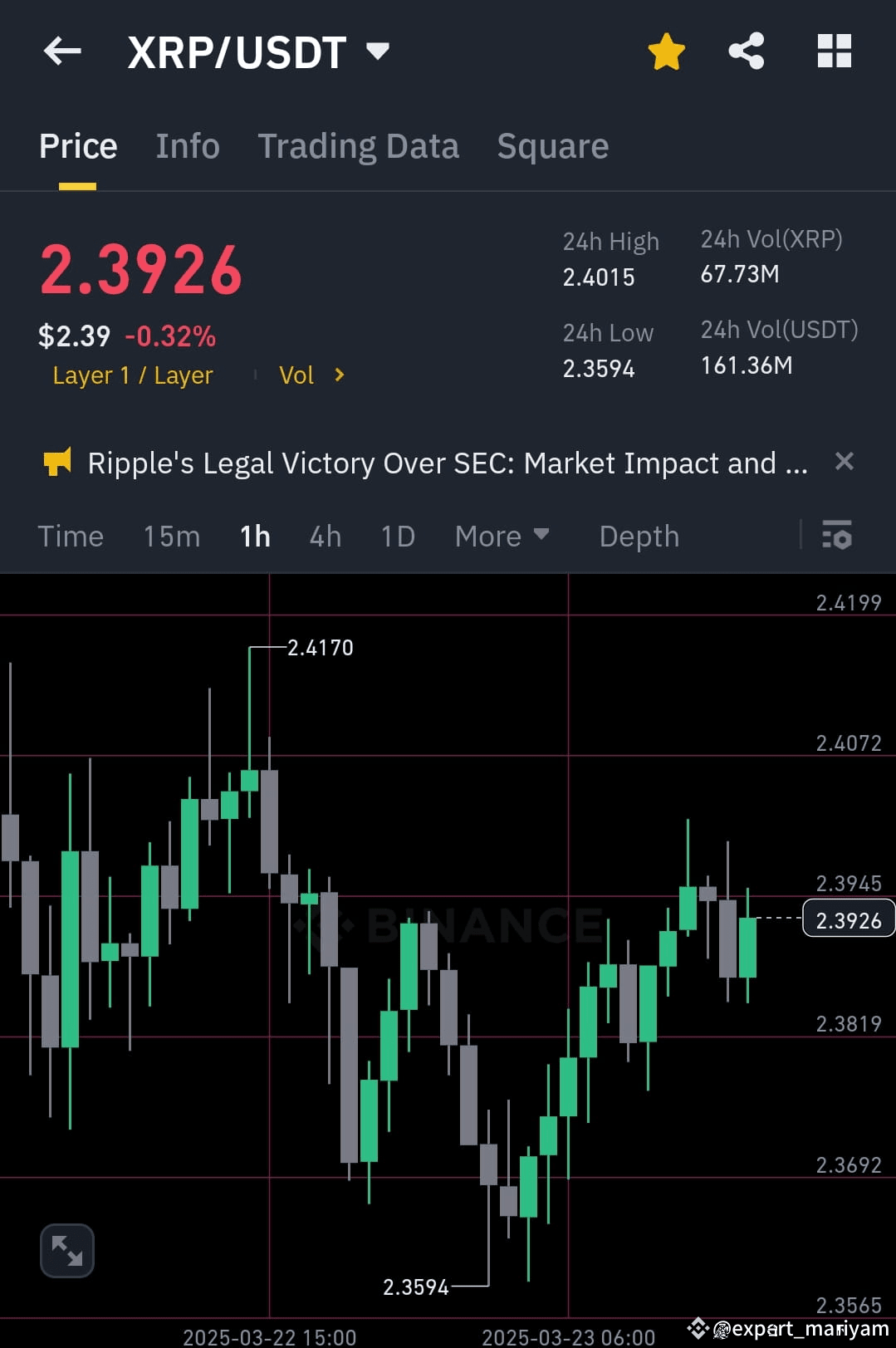Screen dimensions: 896x1348
Task: Open chart settings icon beside Depth
Action: pyautogui.click(x=838, y=536)
